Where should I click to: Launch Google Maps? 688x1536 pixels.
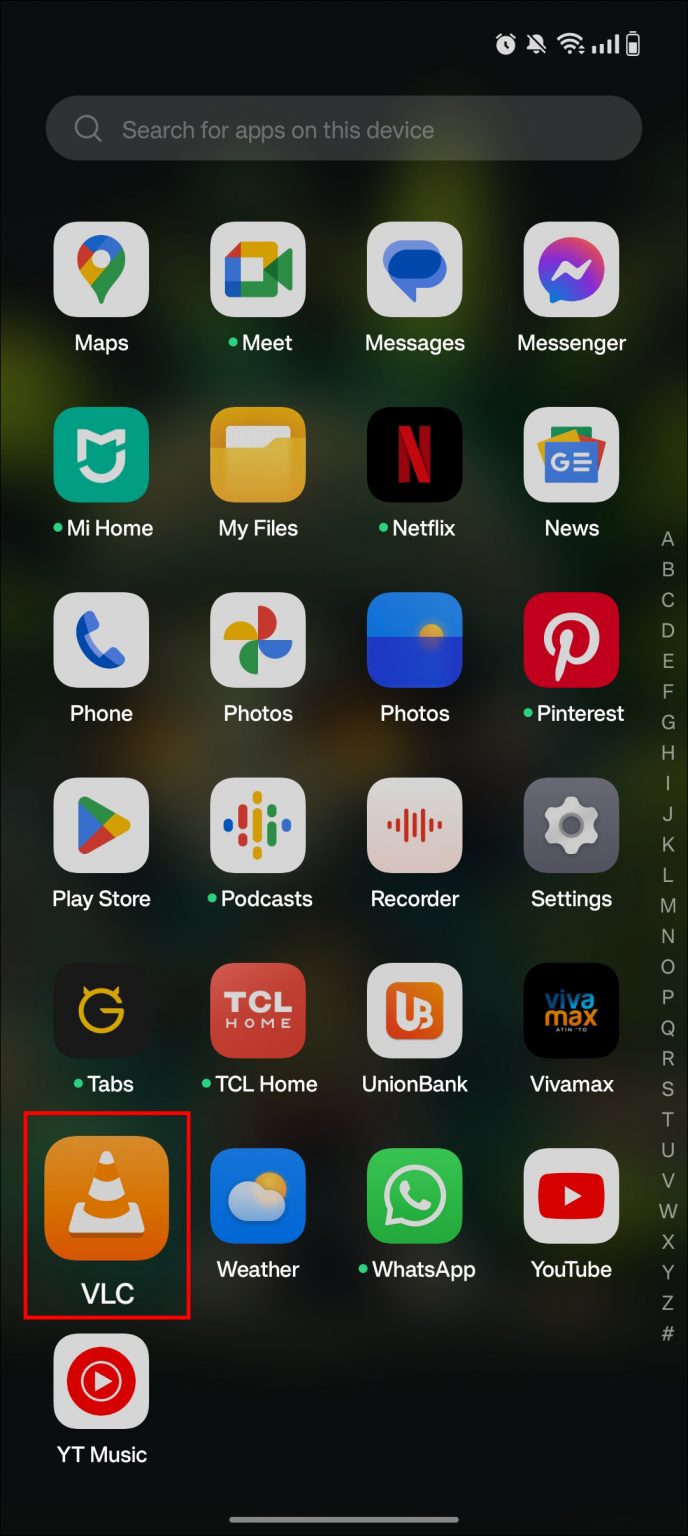(101, 270)
